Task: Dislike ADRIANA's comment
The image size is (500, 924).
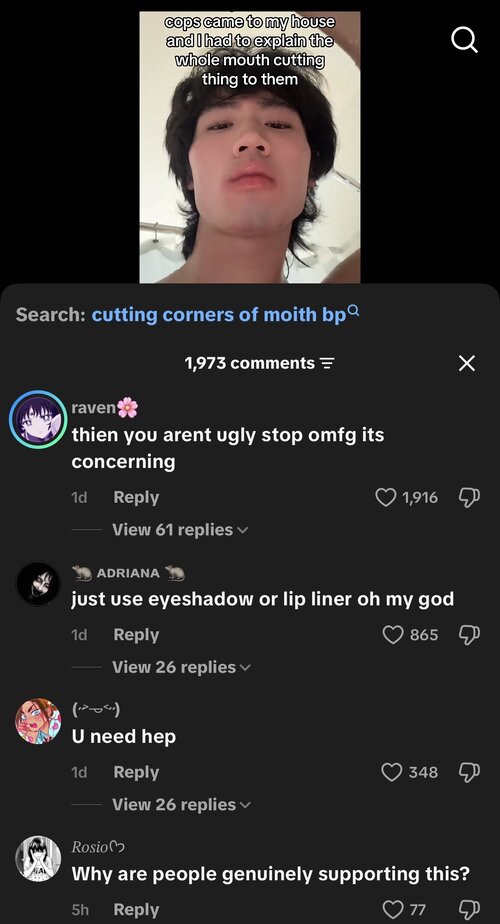Action: click(x=469, y=635)
